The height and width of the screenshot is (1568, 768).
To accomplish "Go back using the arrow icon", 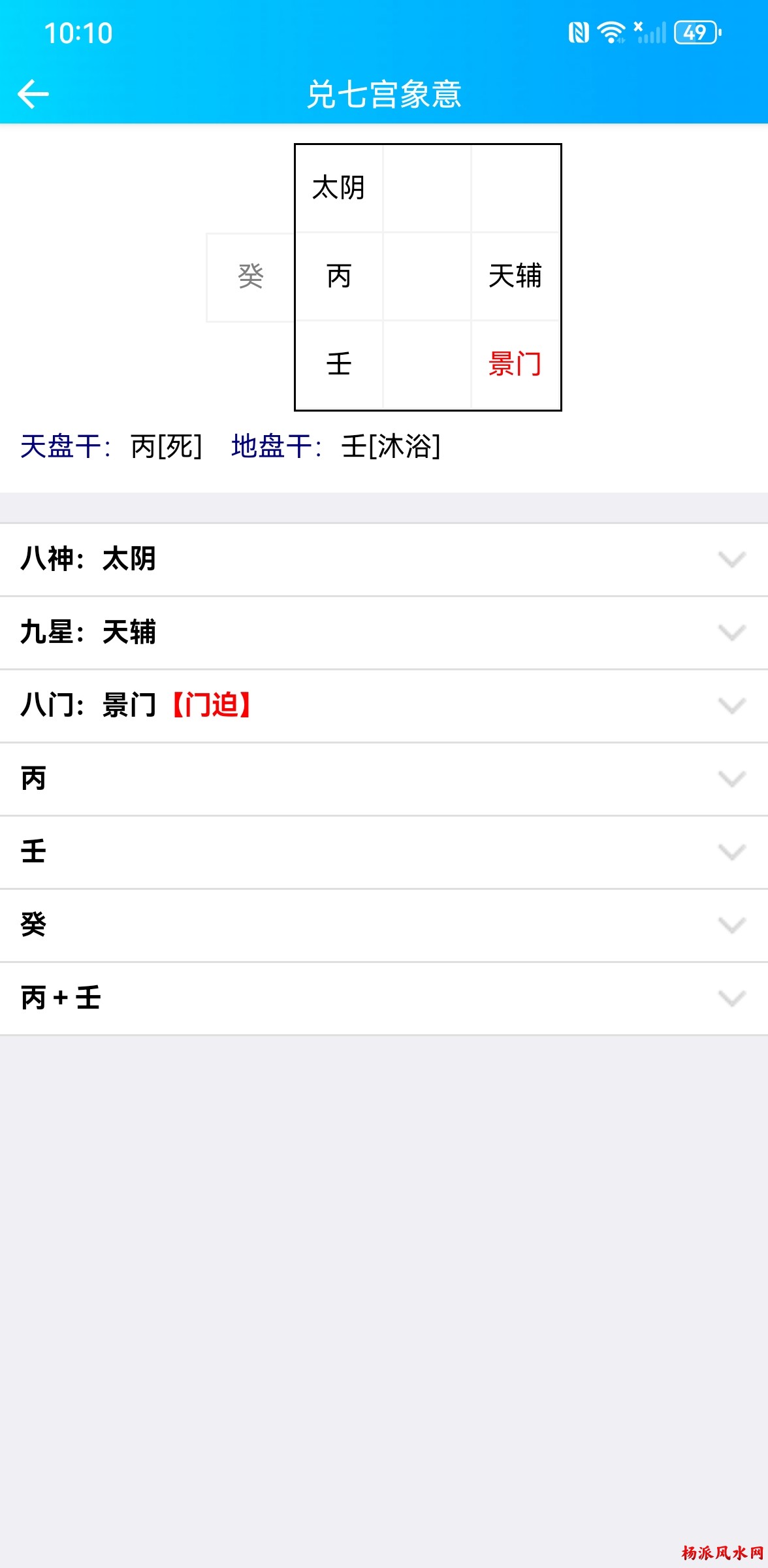I will click(x=33, y=94).
